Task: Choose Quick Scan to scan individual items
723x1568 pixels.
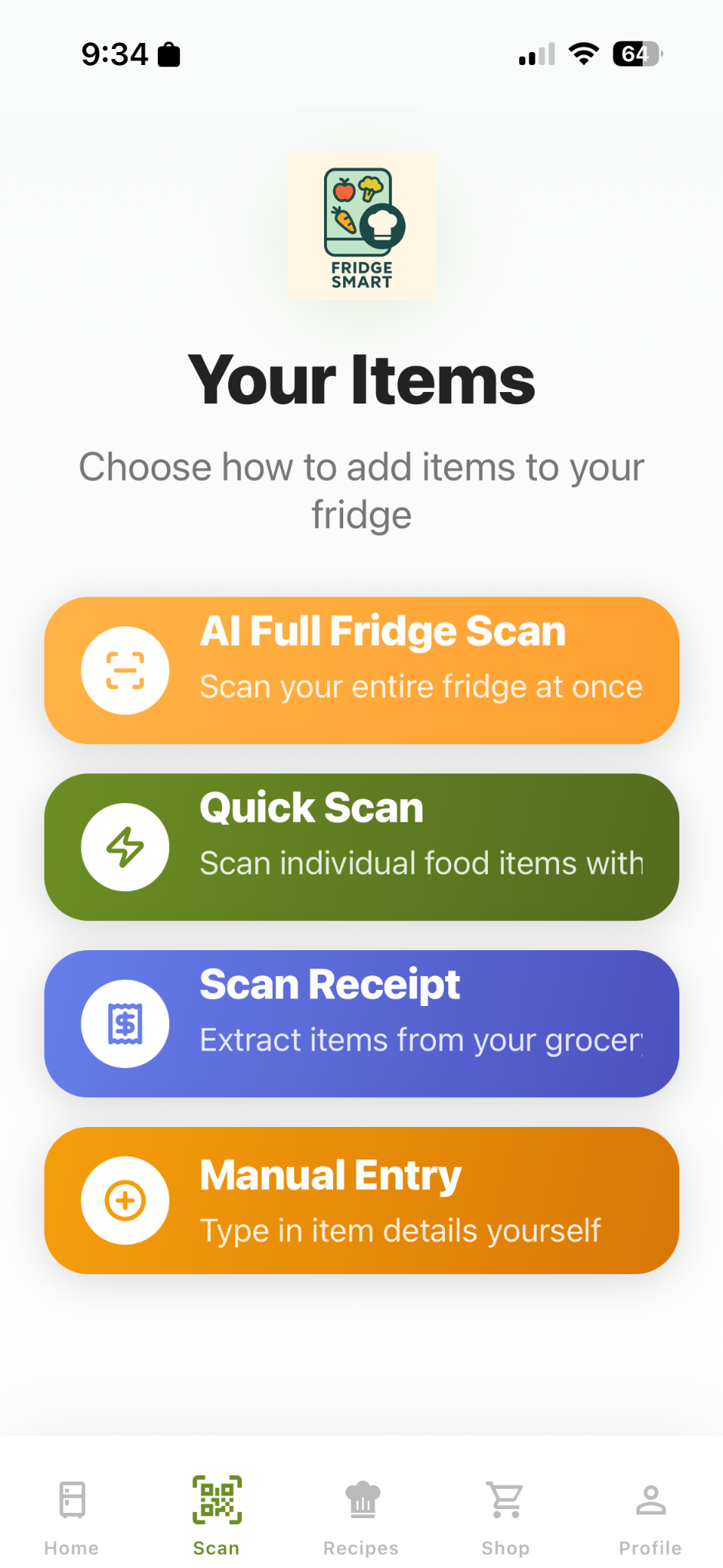Action: pos(361,846)
